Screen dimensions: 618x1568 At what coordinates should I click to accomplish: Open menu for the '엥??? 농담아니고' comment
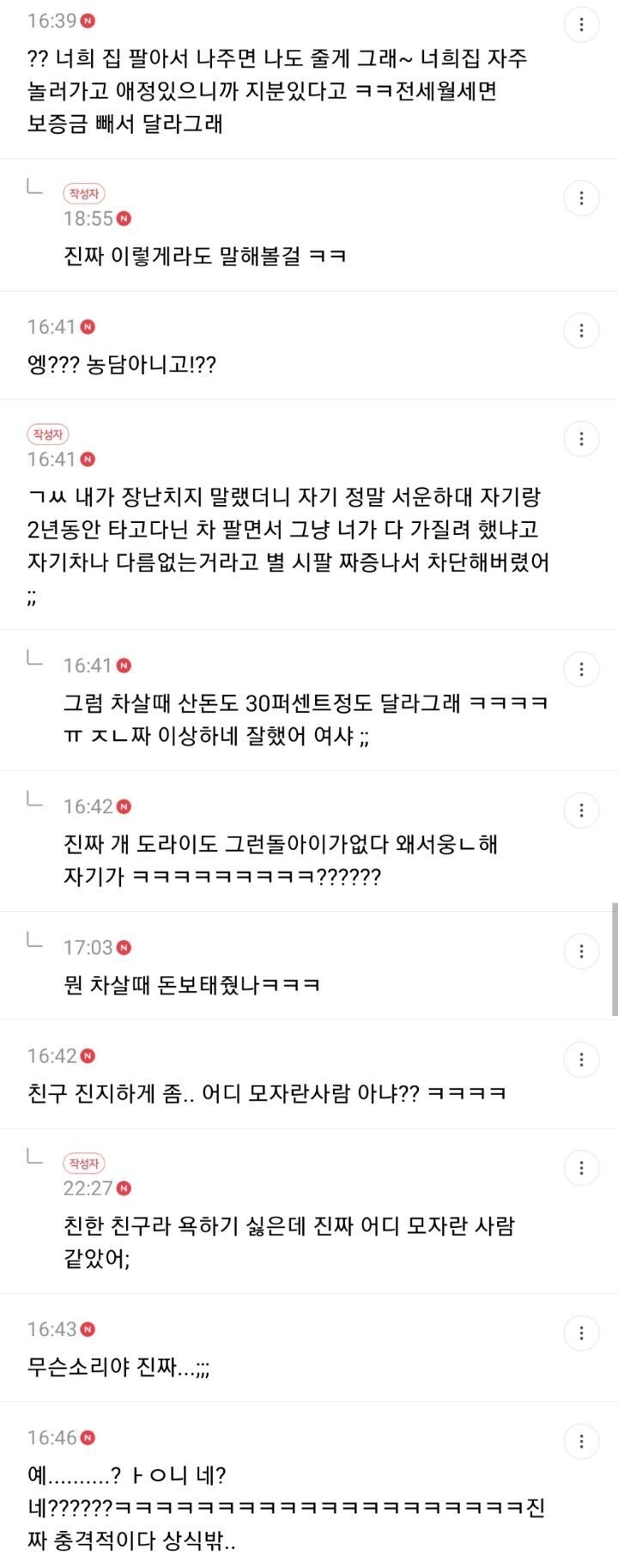coord(581,331)
